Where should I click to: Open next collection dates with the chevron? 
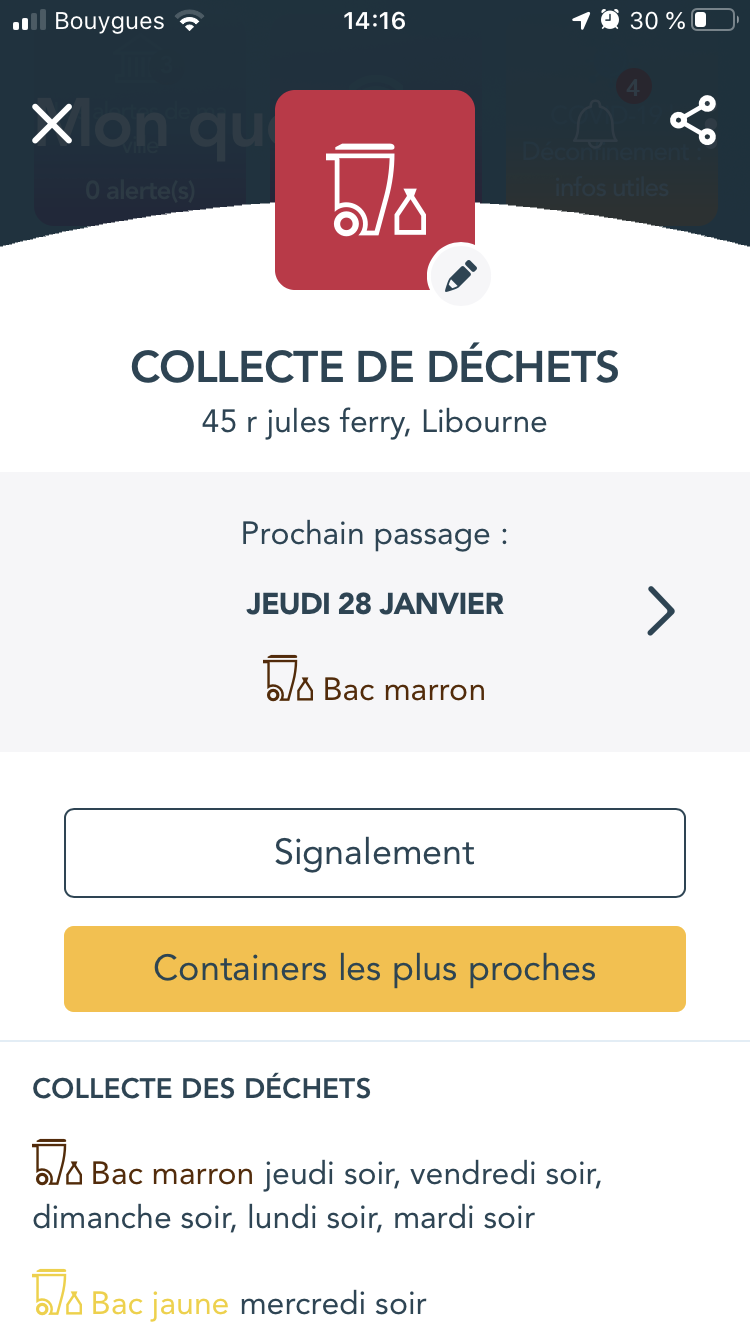coord(661,611)
